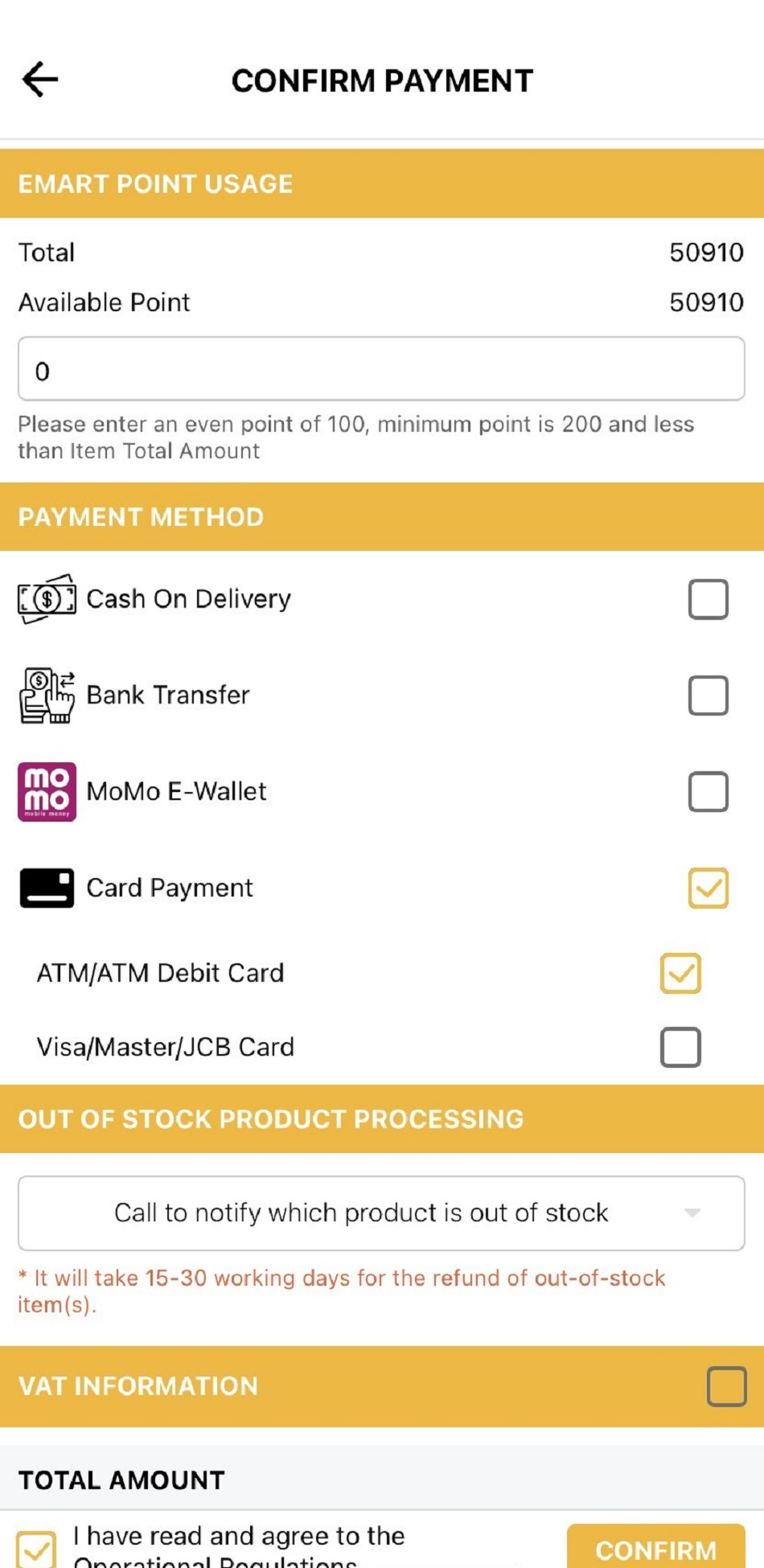
Task: Uncheck ATM/ATM Debit Card option
Action: click(680, 973)
